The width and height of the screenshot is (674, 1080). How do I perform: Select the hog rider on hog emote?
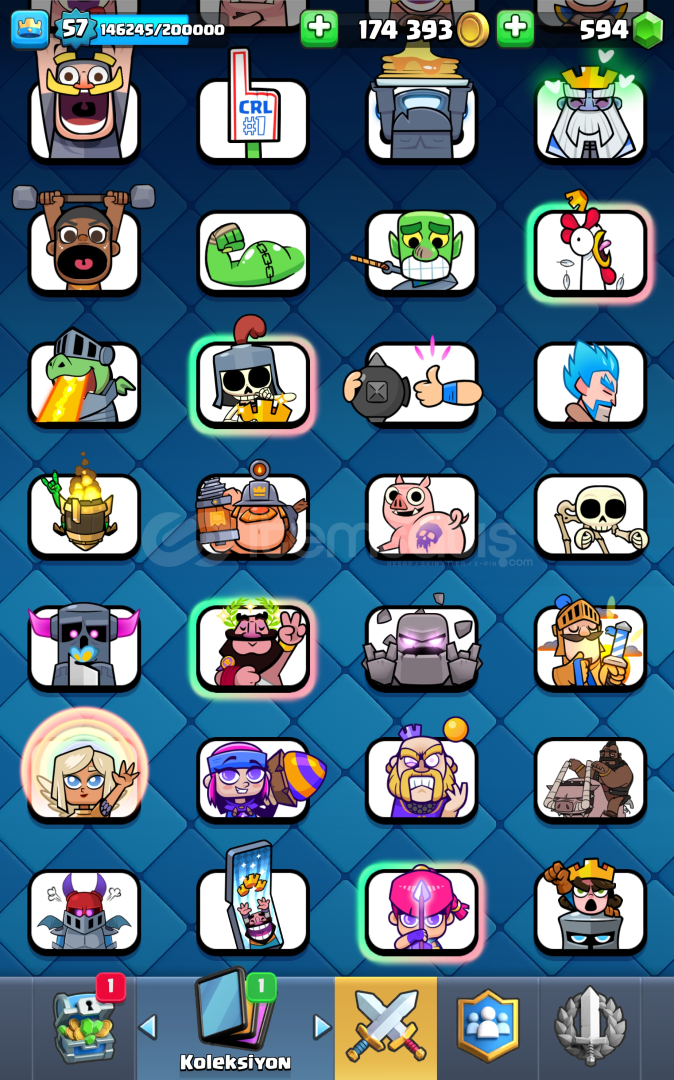coord(590,779)
